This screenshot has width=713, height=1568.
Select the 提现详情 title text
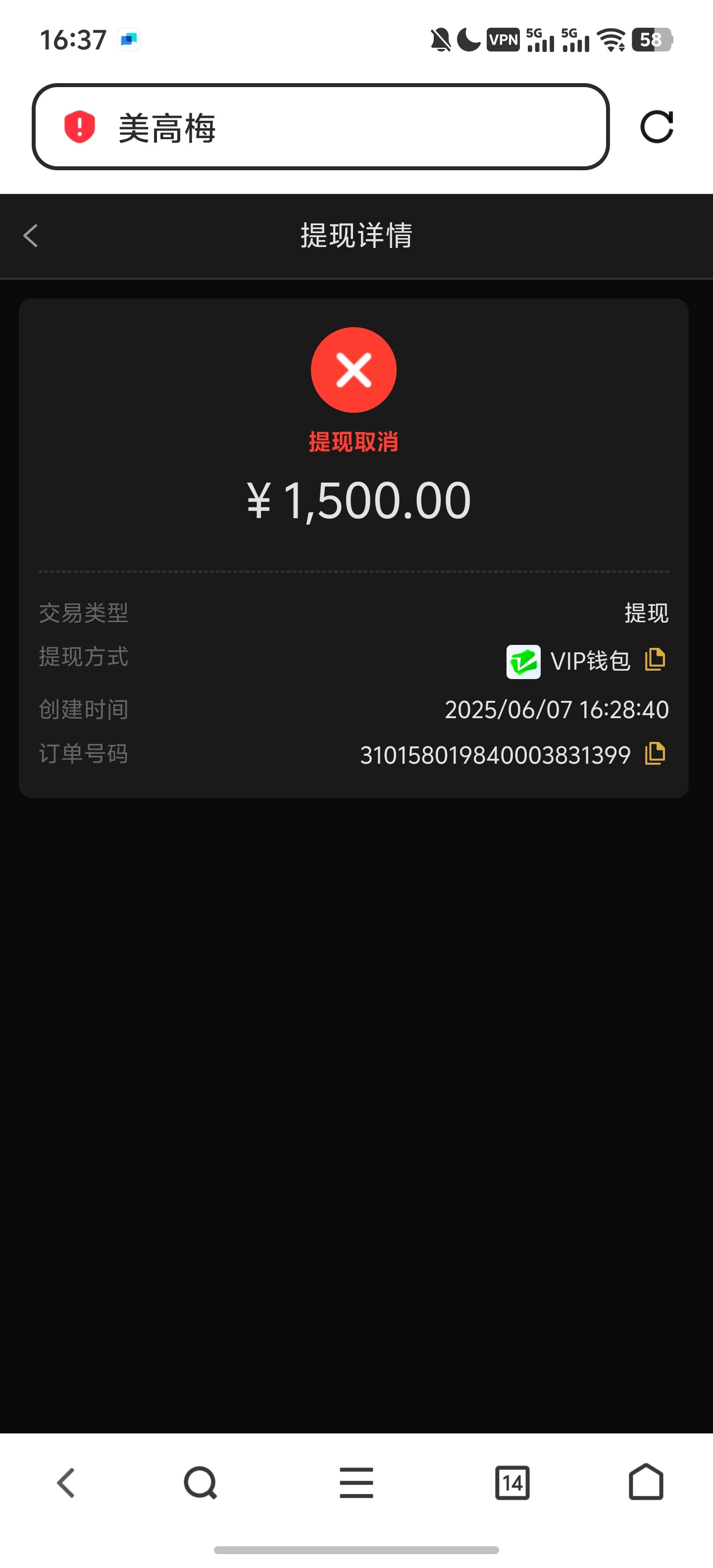356,236
